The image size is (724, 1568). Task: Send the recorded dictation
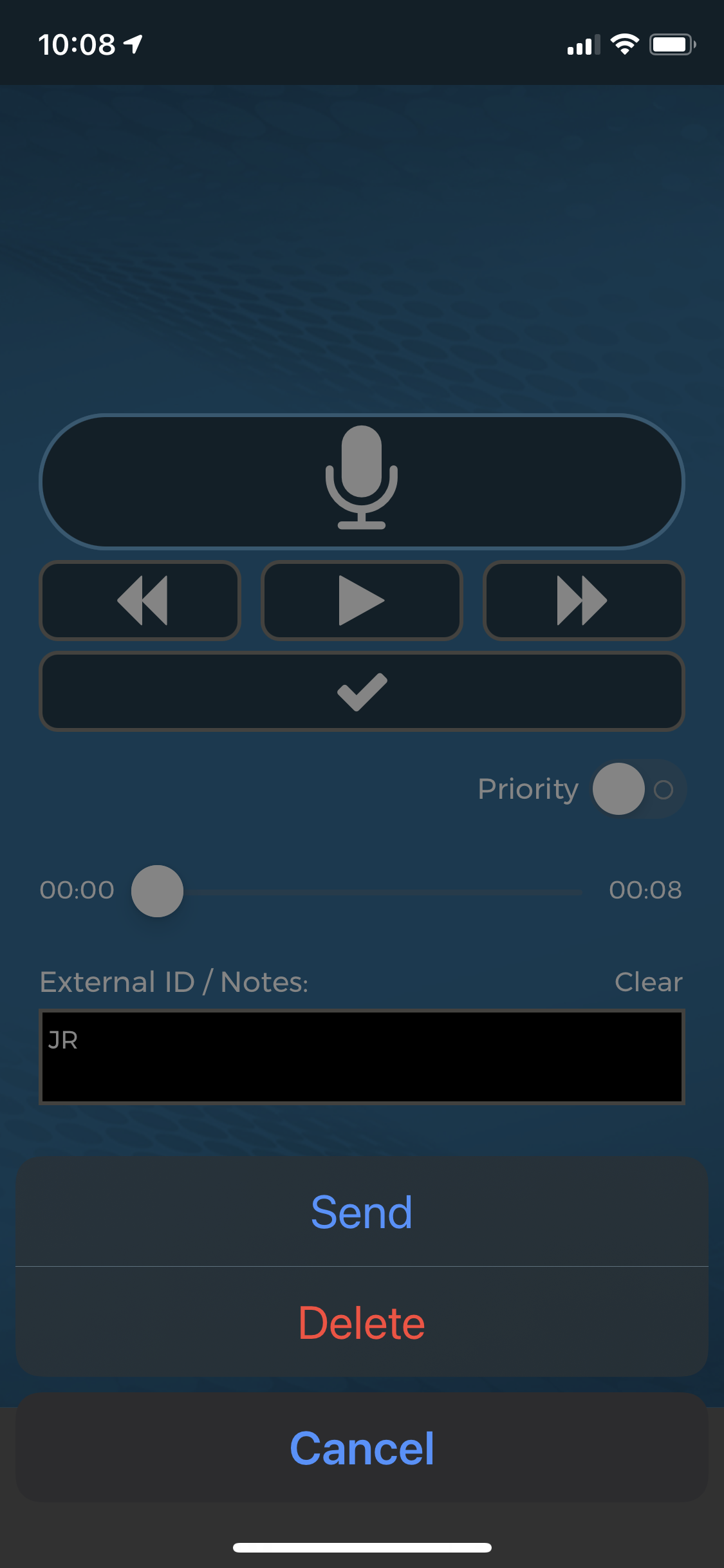coord(362,1212)
